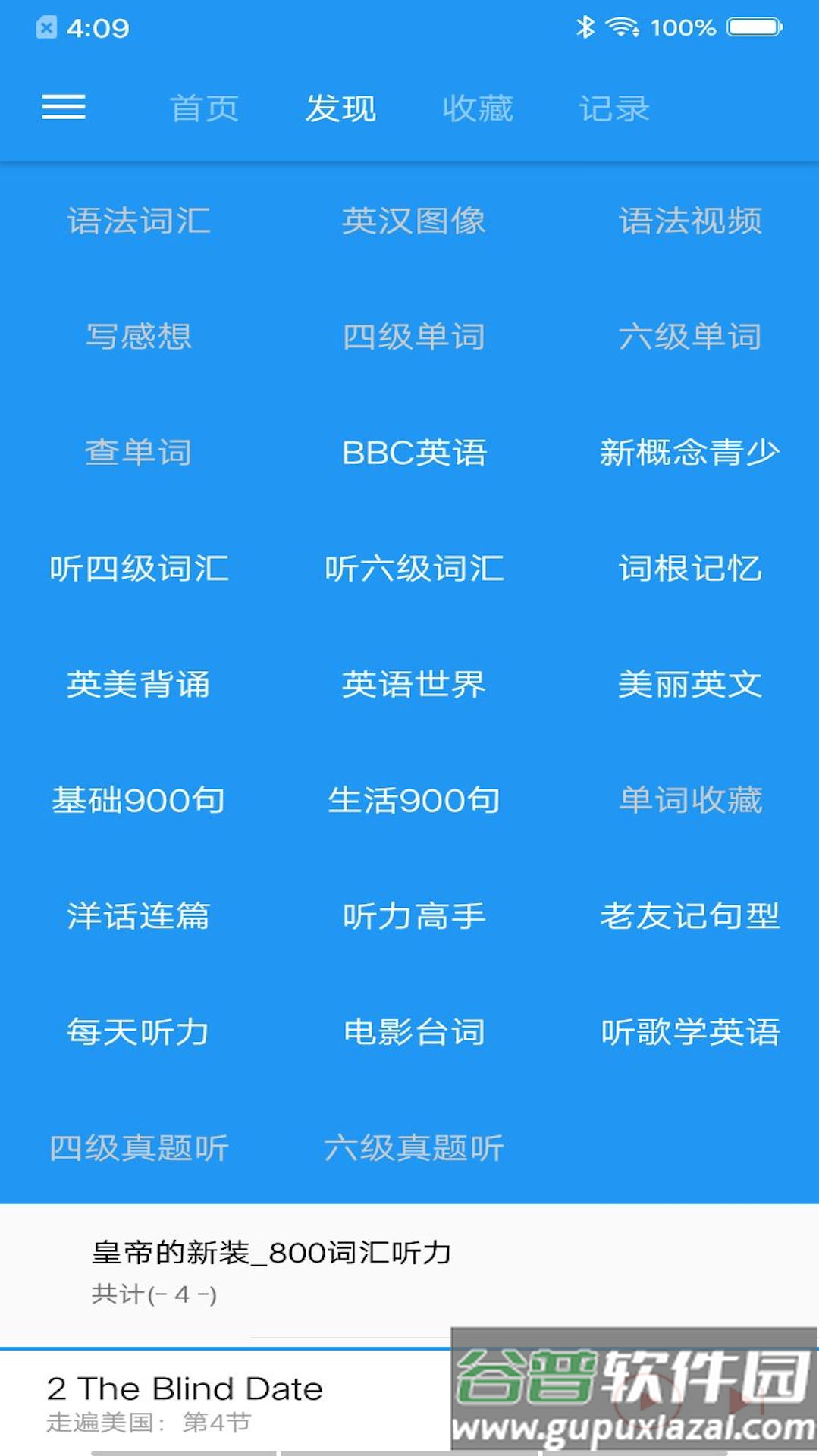Open 六级真题听 section
819x1456 pixels.
(x=413, y=1148)
